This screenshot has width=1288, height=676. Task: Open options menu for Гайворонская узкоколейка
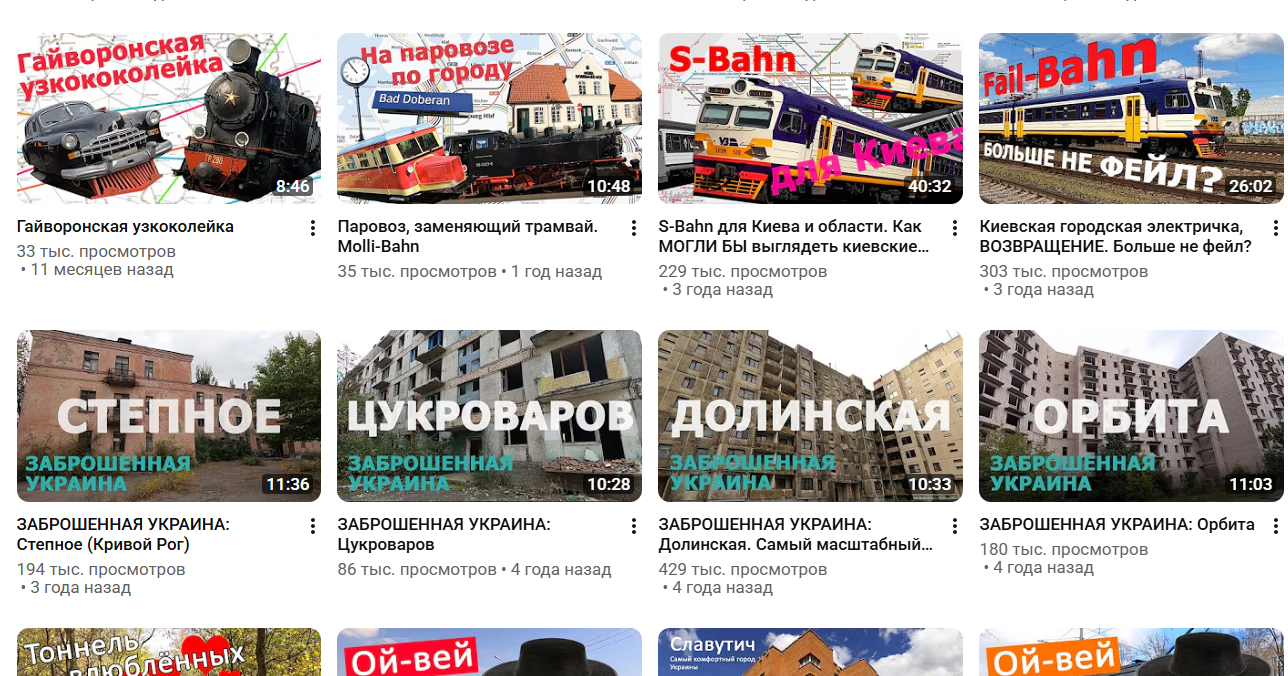tap(313, 228)
